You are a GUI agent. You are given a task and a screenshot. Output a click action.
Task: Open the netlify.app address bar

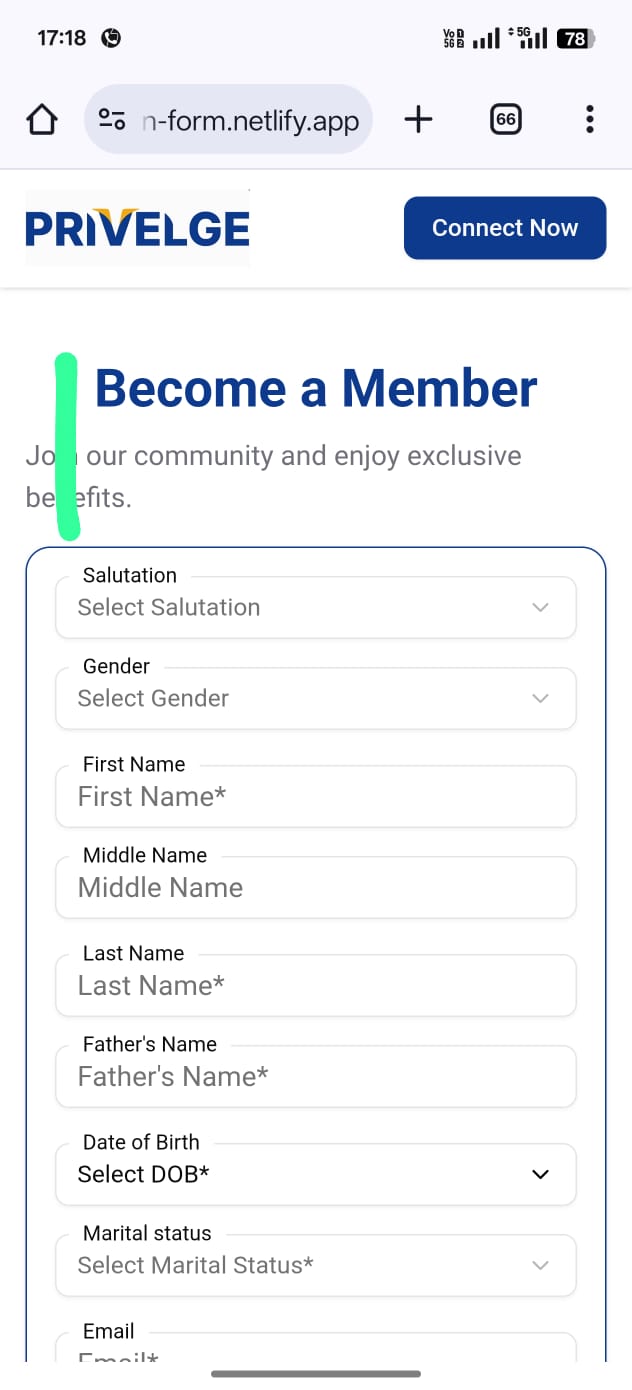coord(250,121)
